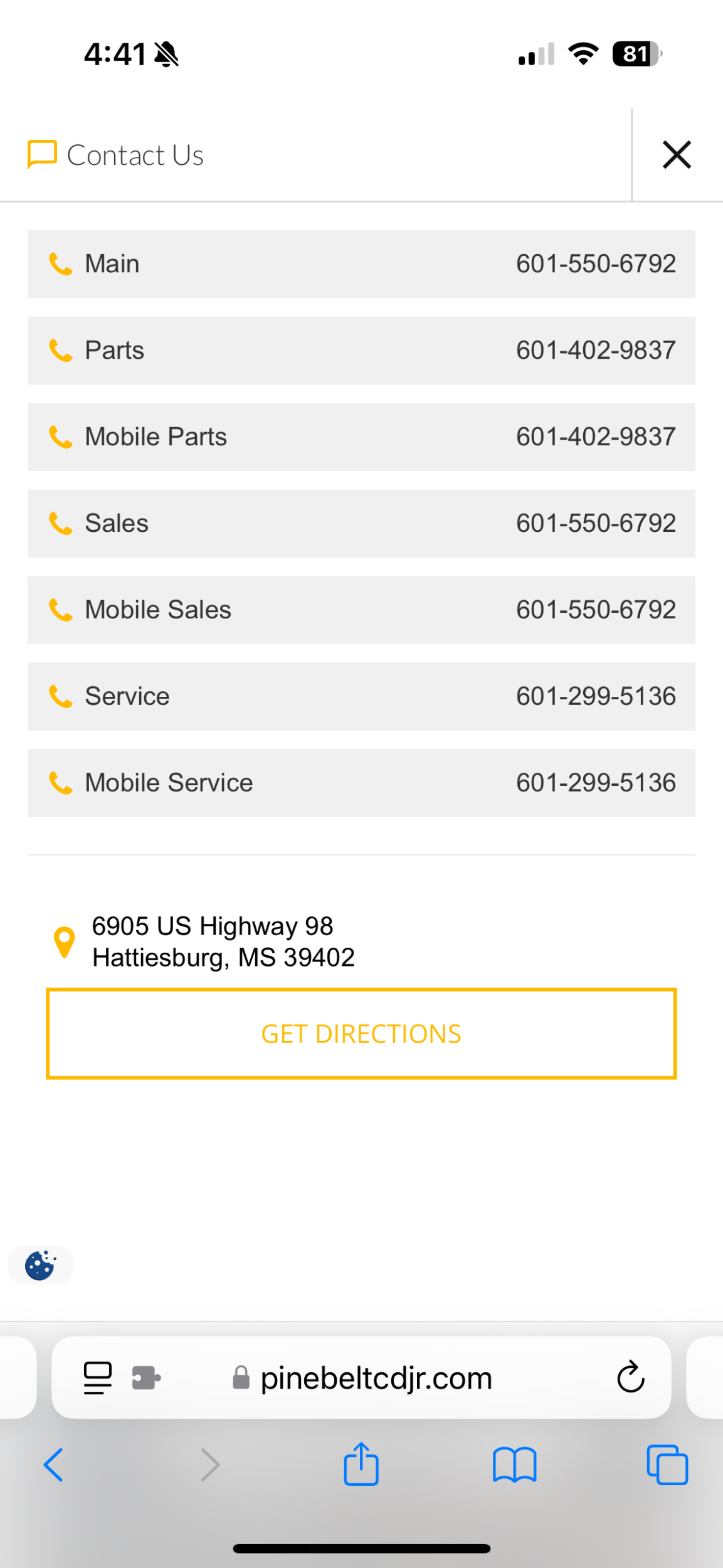
Task: Open Safari bookmarks
Action: click(x=514, y=1465)
